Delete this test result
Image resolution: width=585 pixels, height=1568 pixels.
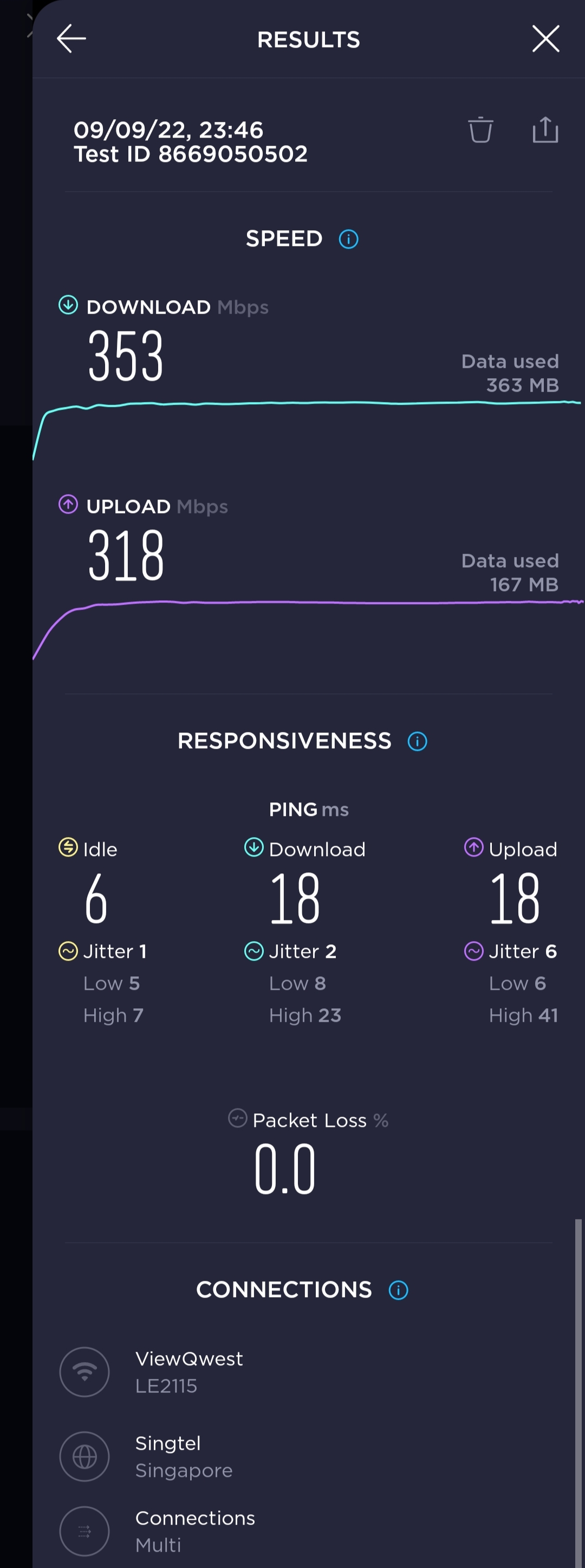click(x=480, y=129)
